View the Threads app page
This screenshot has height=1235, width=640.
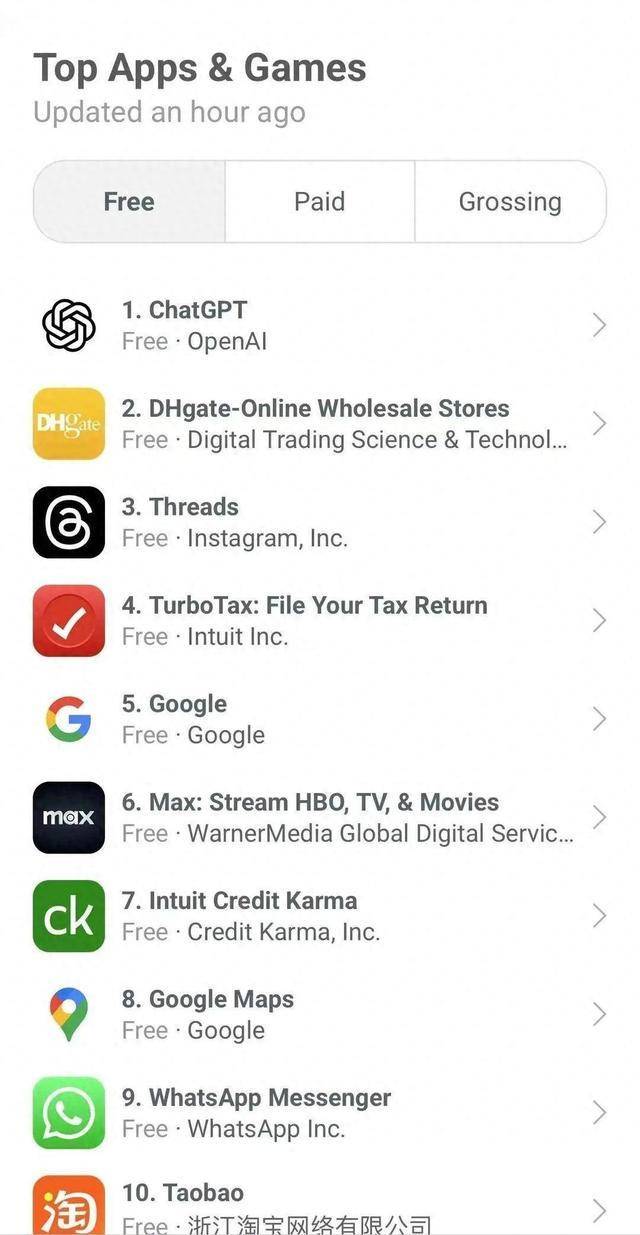pyautogui.click(x=320, y=522)
